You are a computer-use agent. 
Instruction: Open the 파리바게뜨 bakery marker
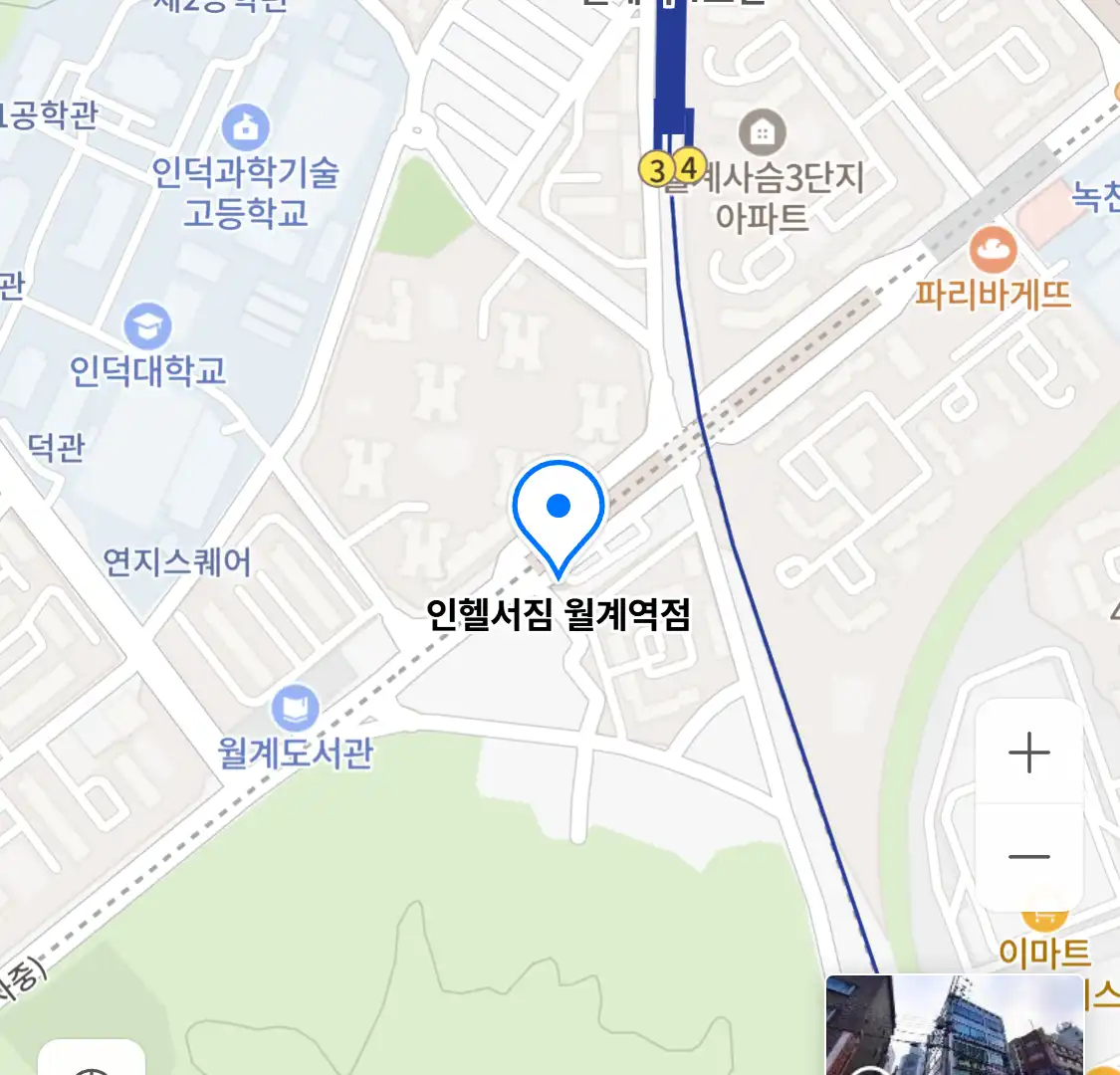tap(992, 252)
